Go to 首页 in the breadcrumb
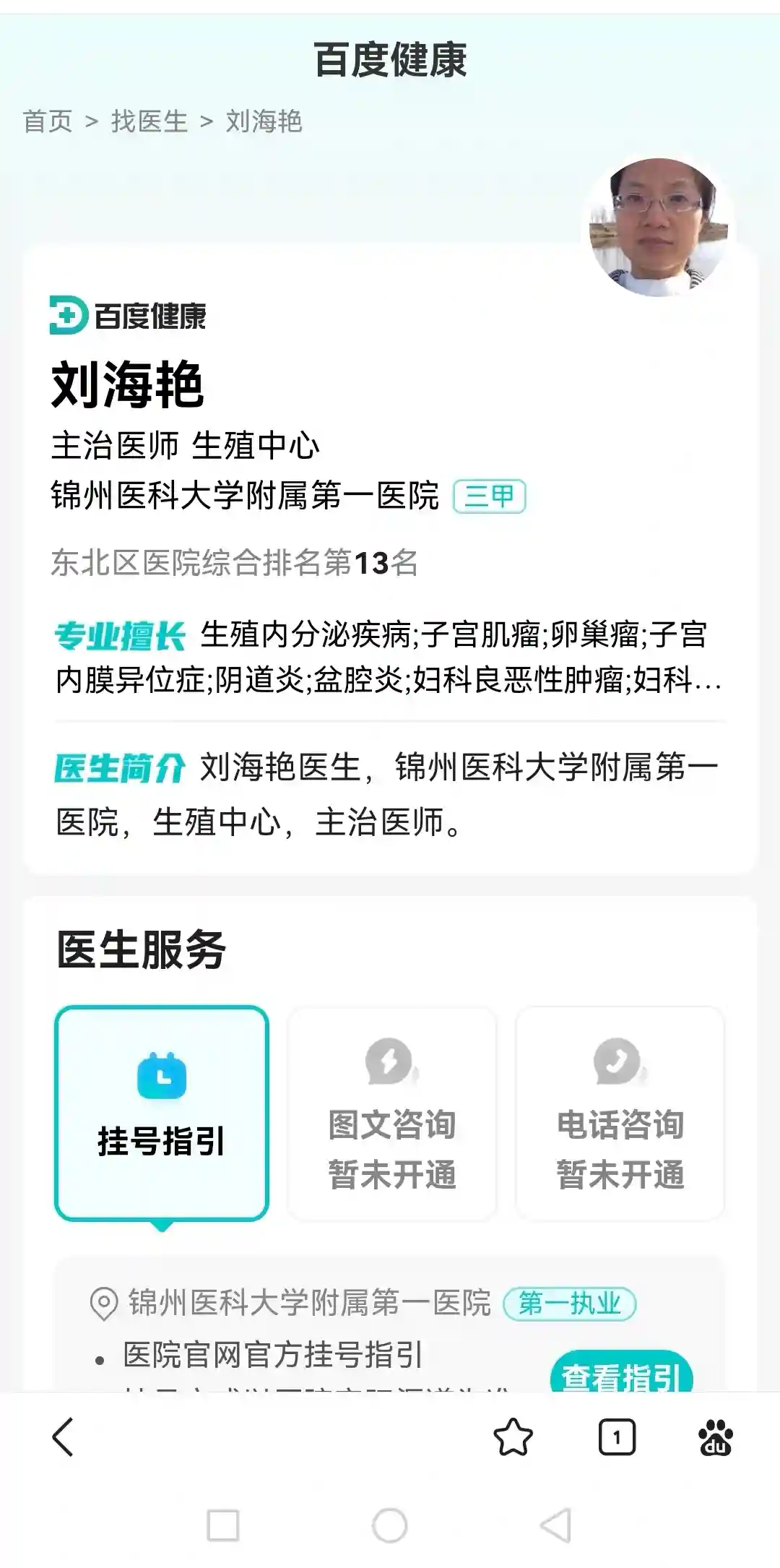This screenshot has height=1568, width=780. [48, 121]
